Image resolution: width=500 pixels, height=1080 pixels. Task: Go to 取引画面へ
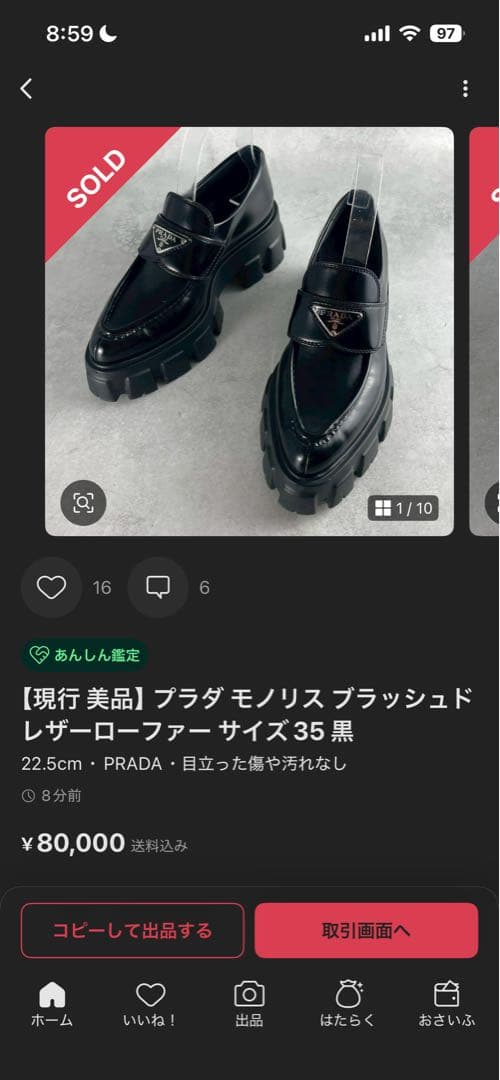pyautogui.click(x=366, y=931)
